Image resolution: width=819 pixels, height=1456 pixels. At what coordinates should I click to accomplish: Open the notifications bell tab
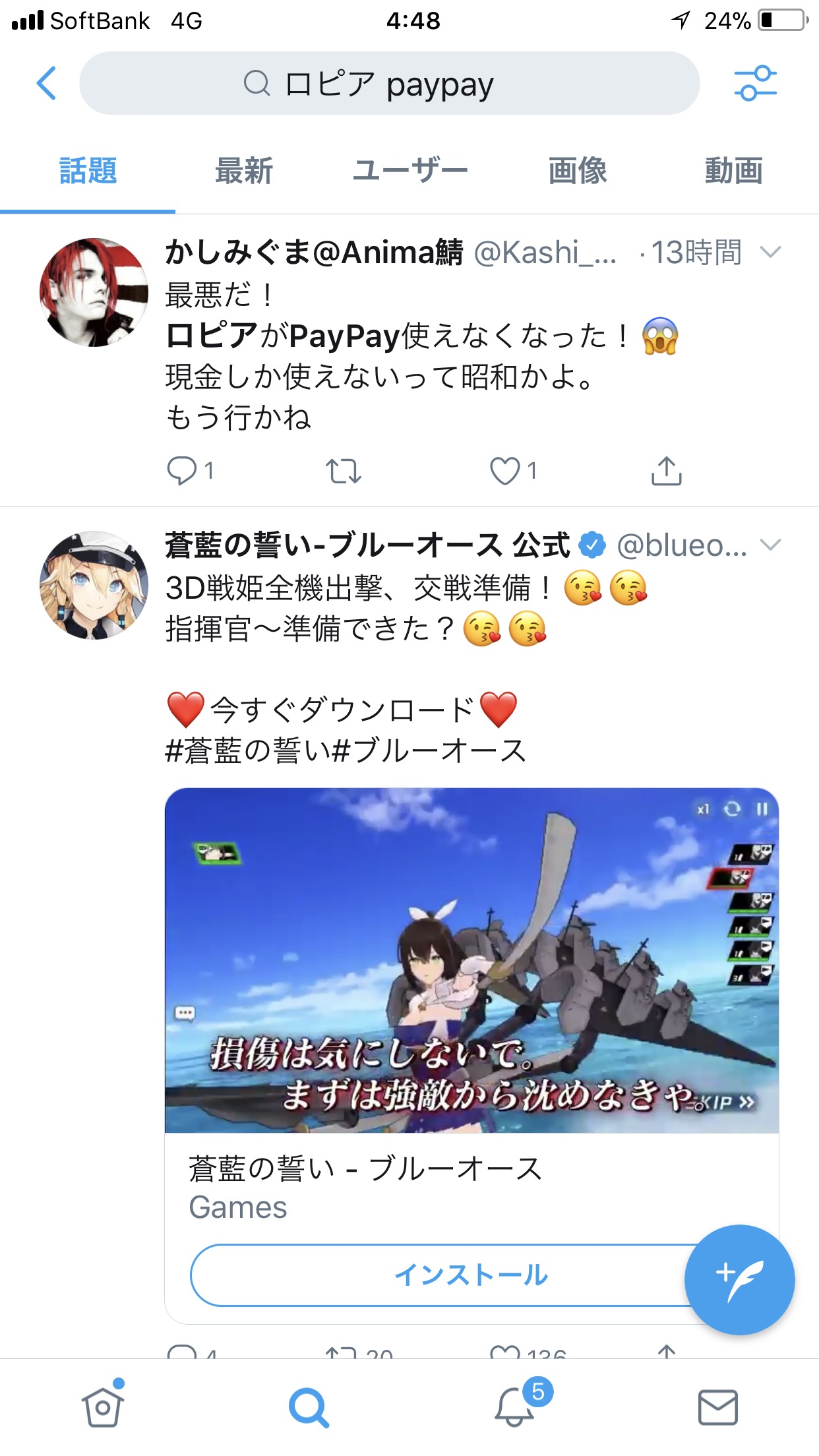[514, 1407]
